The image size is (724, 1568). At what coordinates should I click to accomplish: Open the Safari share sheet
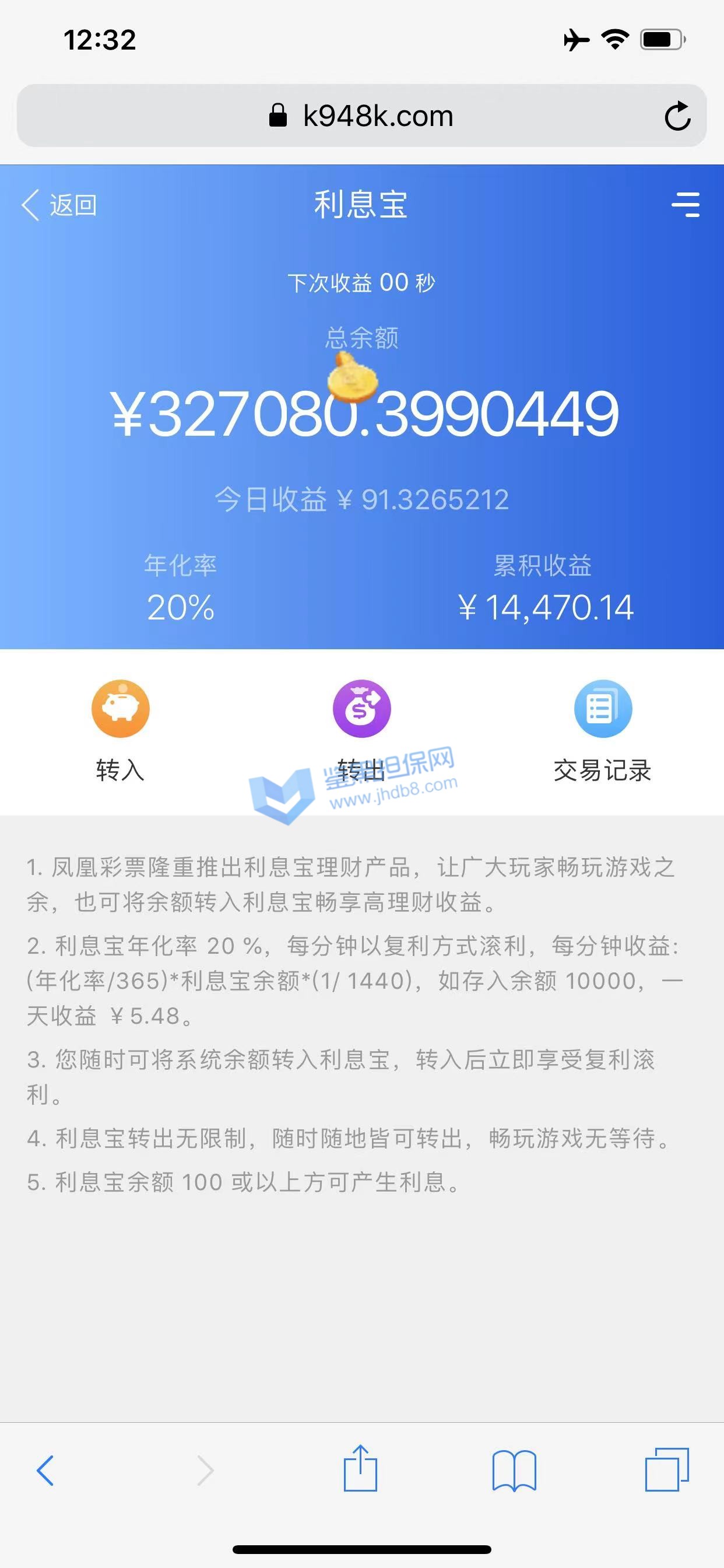[360, 1469]
